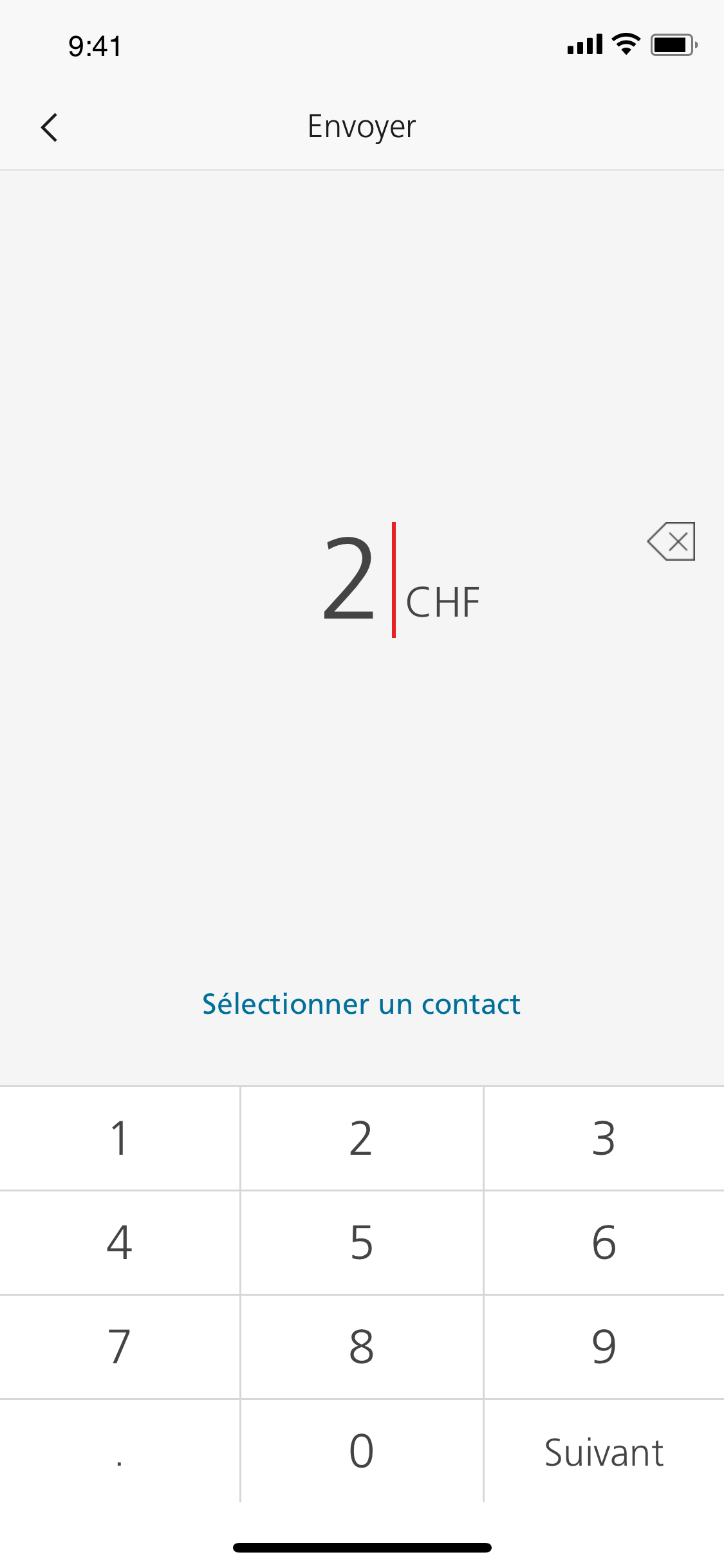Type 9 using the number pad
This screenshot has height=1568, width=724.
point(604,1347)
